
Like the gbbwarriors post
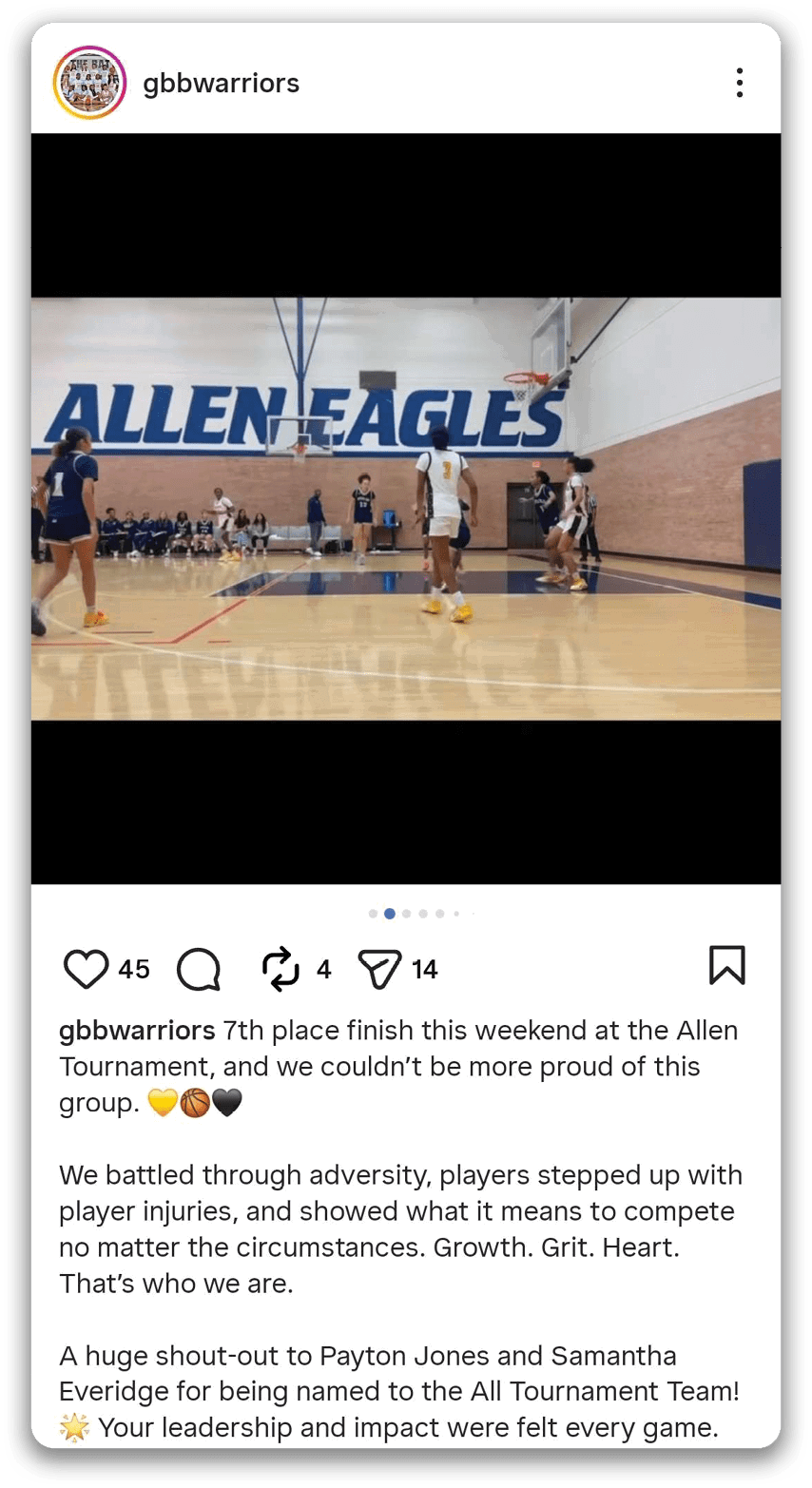pos(86,969)
